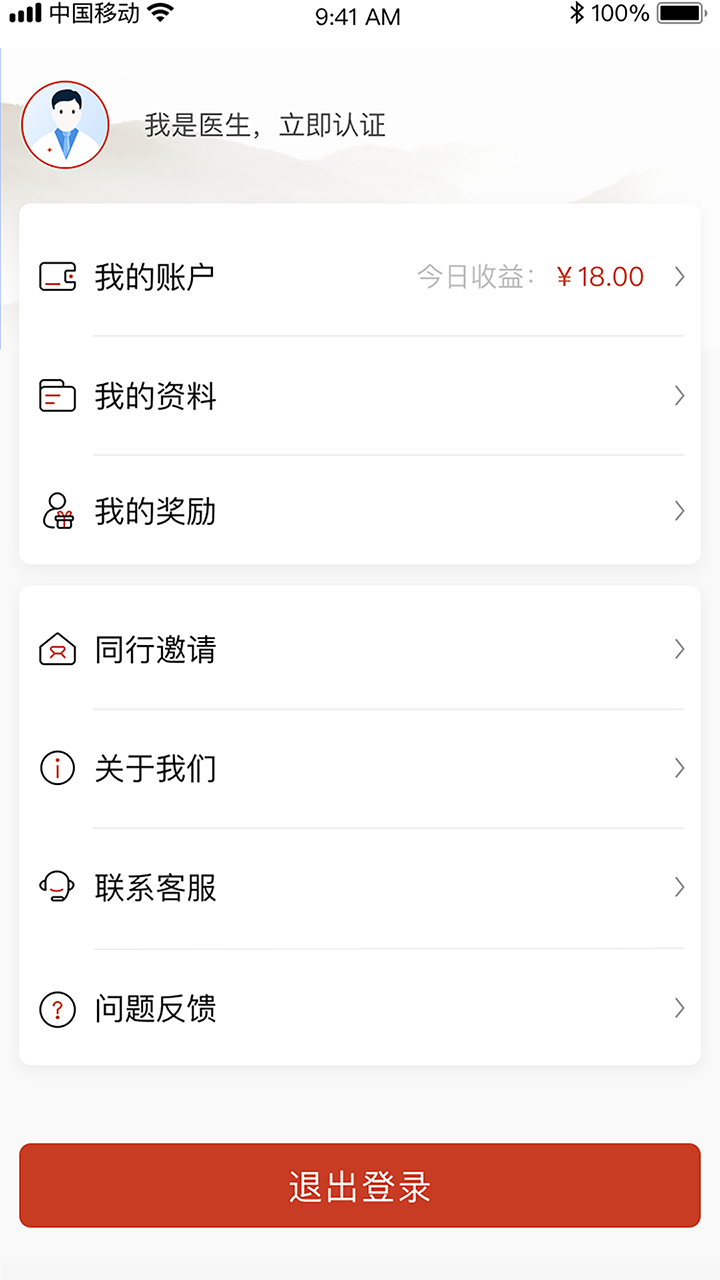This screenshot has height=1280, width=720.
Task: Tap the doctor profile avatar
Action: pyautogui.click(x=65, y=125)
